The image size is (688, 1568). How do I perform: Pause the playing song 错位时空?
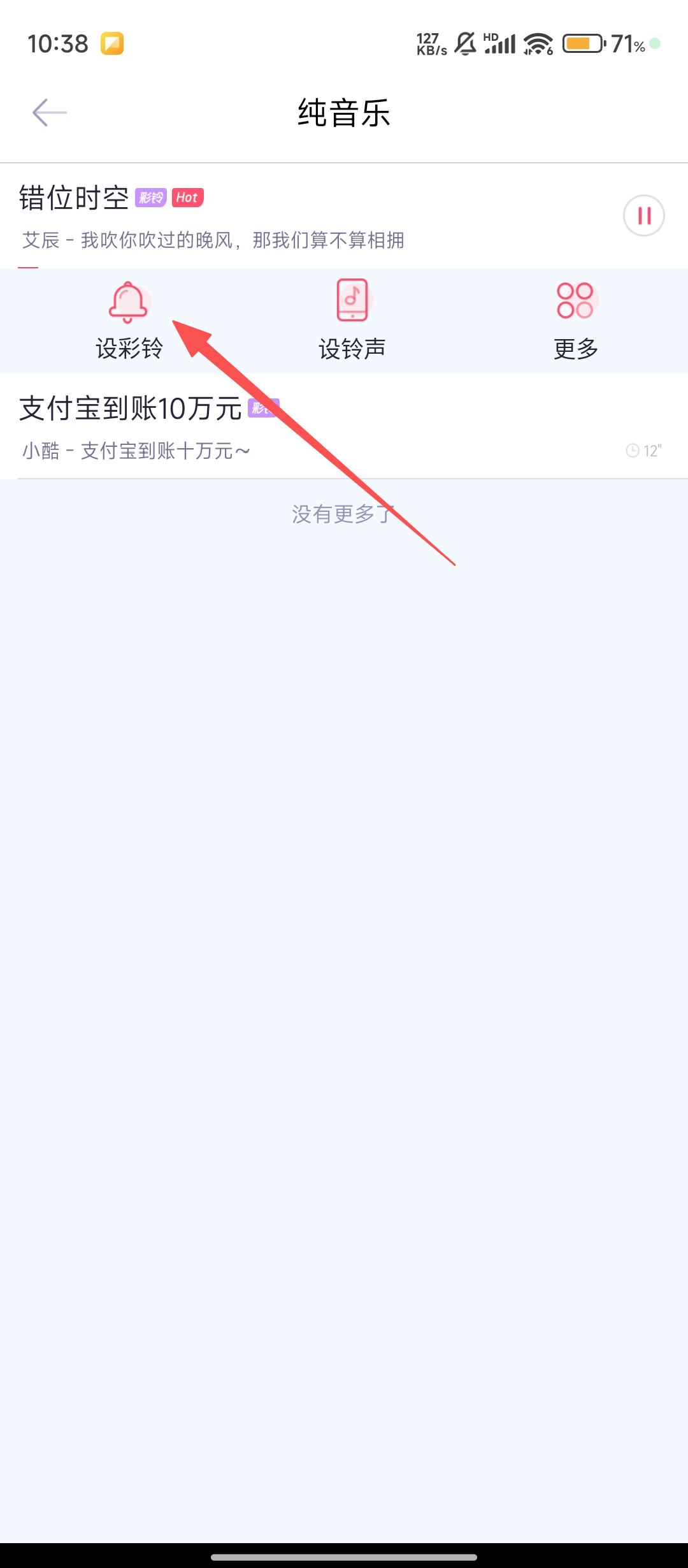[643, 215]
